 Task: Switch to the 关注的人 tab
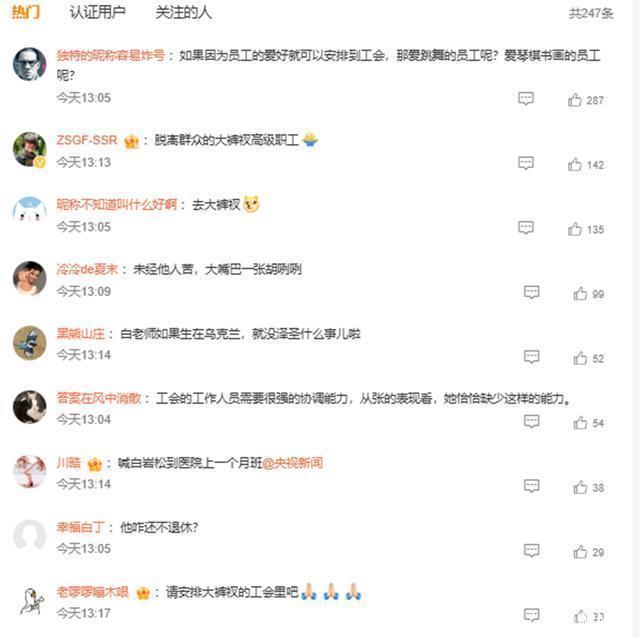(184, 13)
